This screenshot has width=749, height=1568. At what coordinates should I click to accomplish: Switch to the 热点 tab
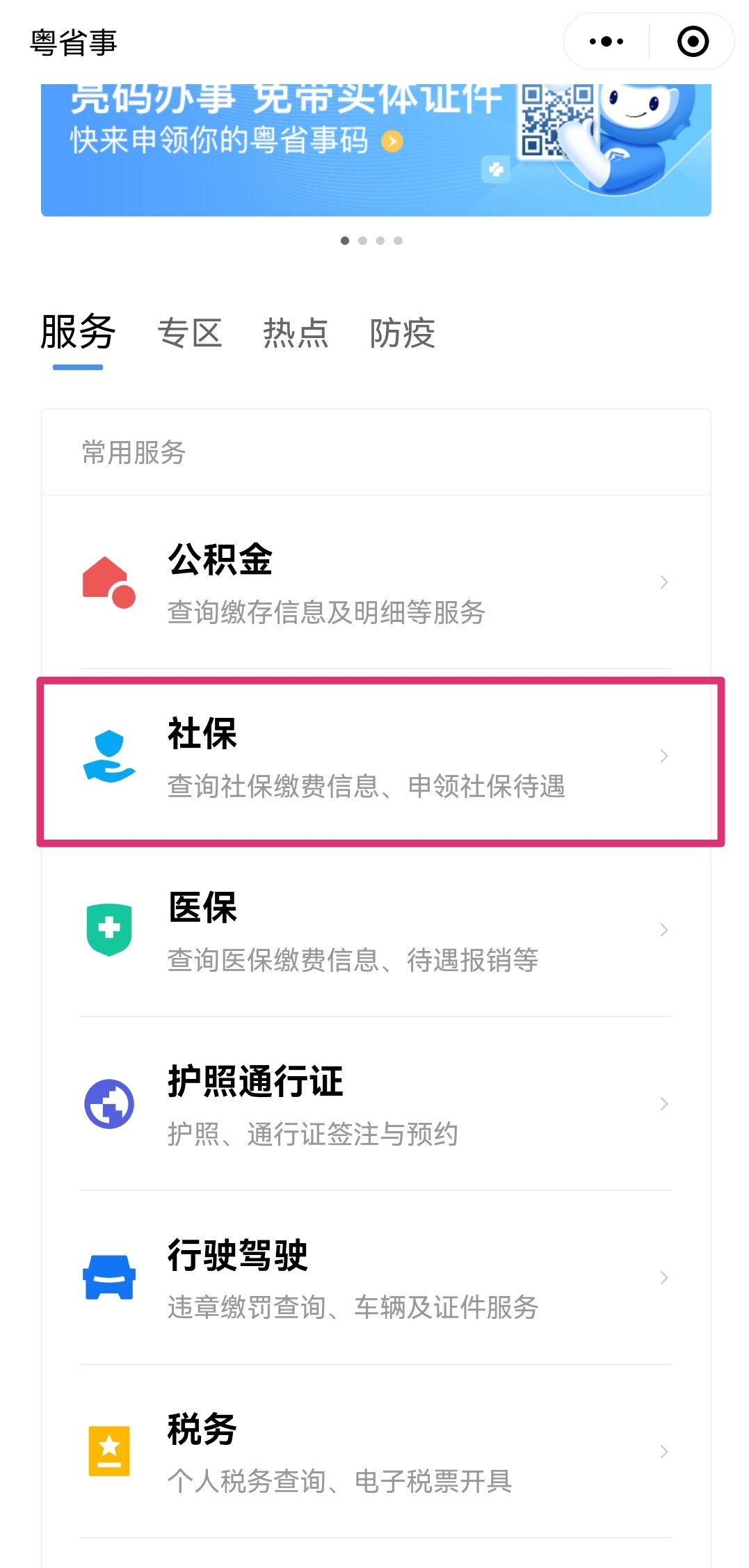(x=296, y=333)
